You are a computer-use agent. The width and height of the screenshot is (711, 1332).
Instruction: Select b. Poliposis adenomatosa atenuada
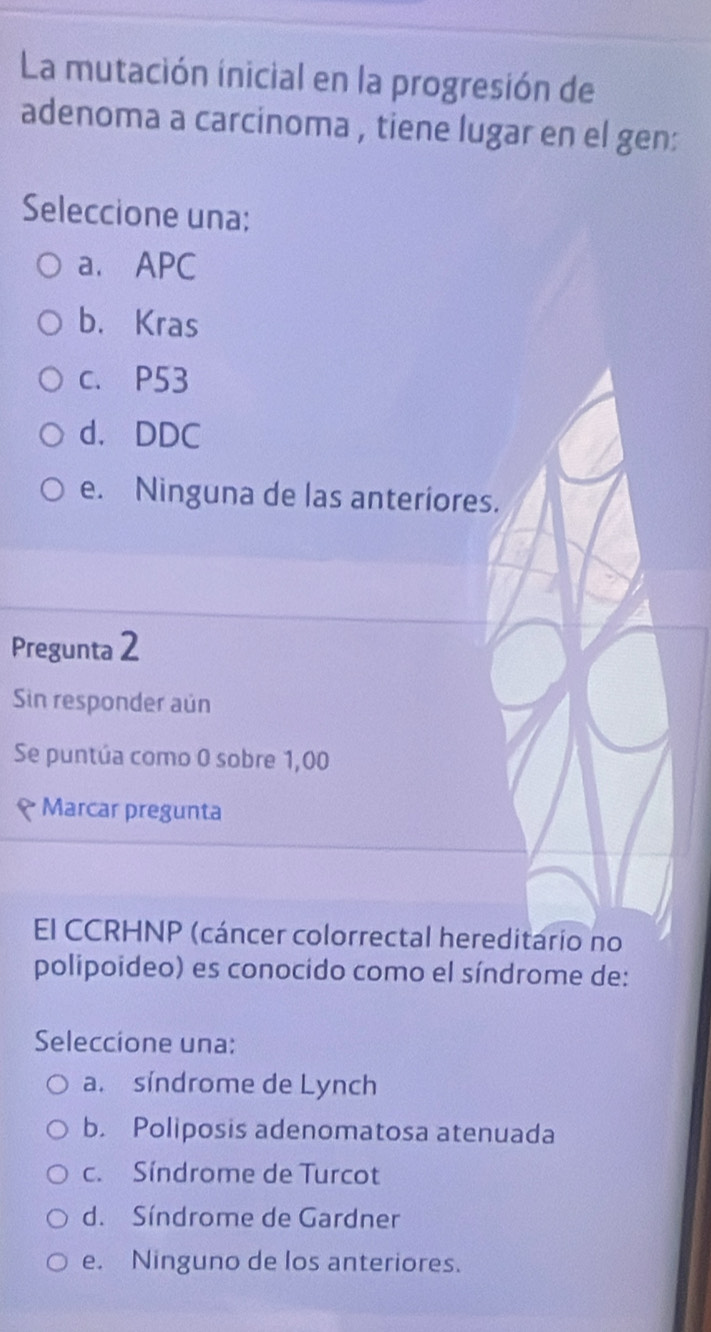[x=59, y=1131]
